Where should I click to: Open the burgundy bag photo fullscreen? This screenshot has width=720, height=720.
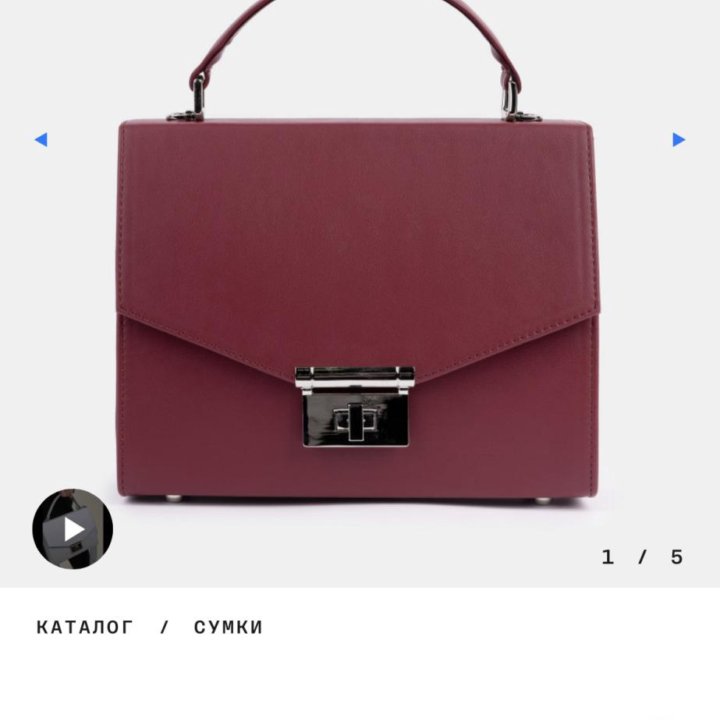(x=358, y=300)
